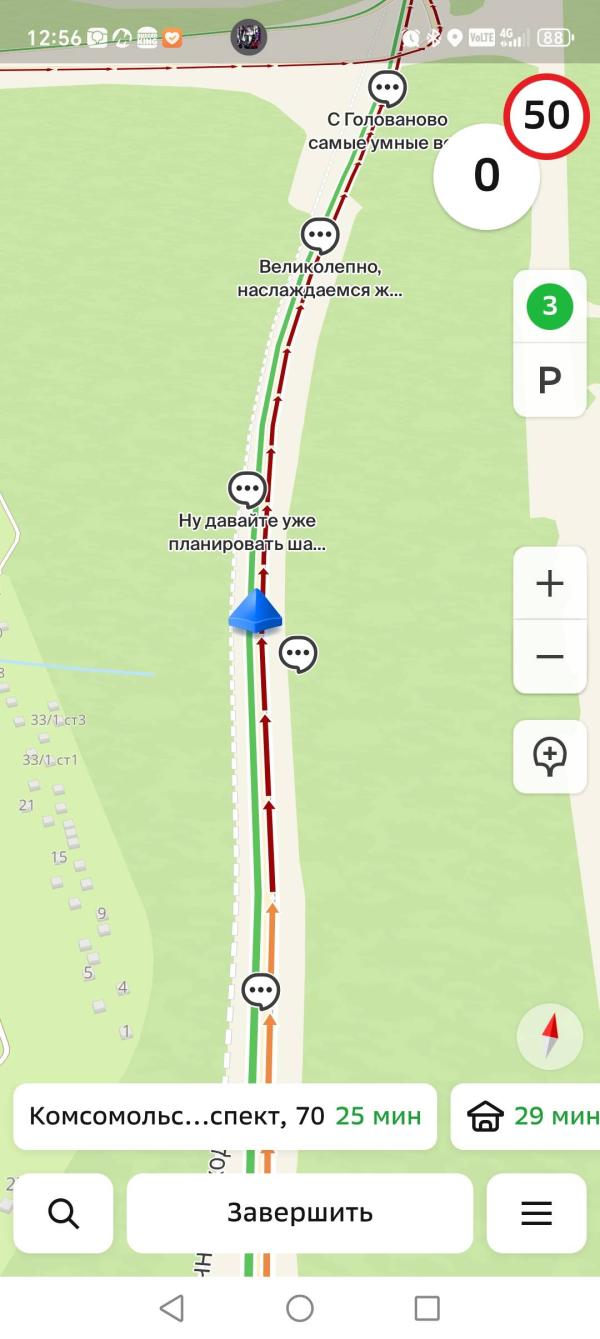Tap Завершить to end the route
Screen dimensions: 600x1339
pos(300,1213)
